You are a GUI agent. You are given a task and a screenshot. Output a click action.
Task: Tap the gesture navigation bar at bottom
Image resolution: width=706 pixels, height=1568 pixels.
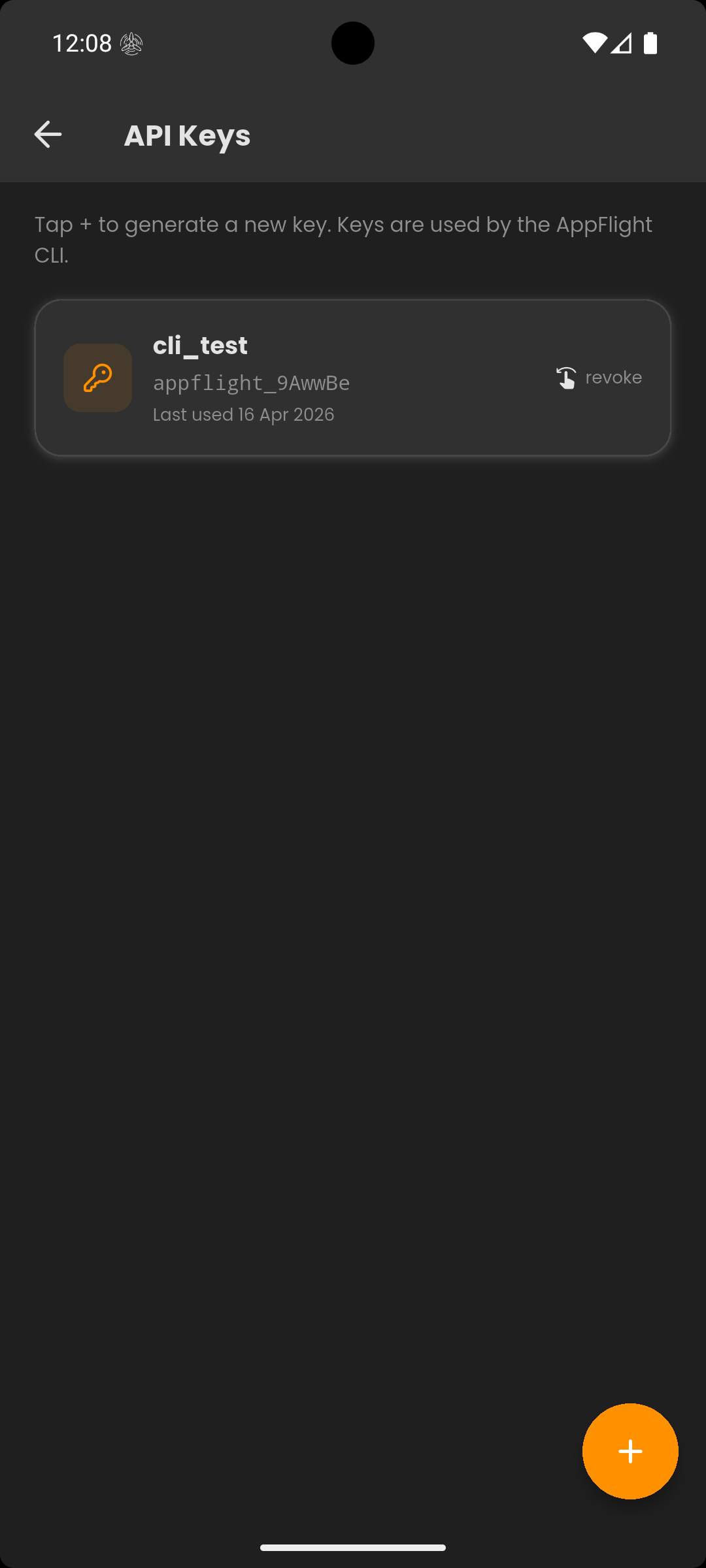pyautogui.click(x=353, y=1546)
